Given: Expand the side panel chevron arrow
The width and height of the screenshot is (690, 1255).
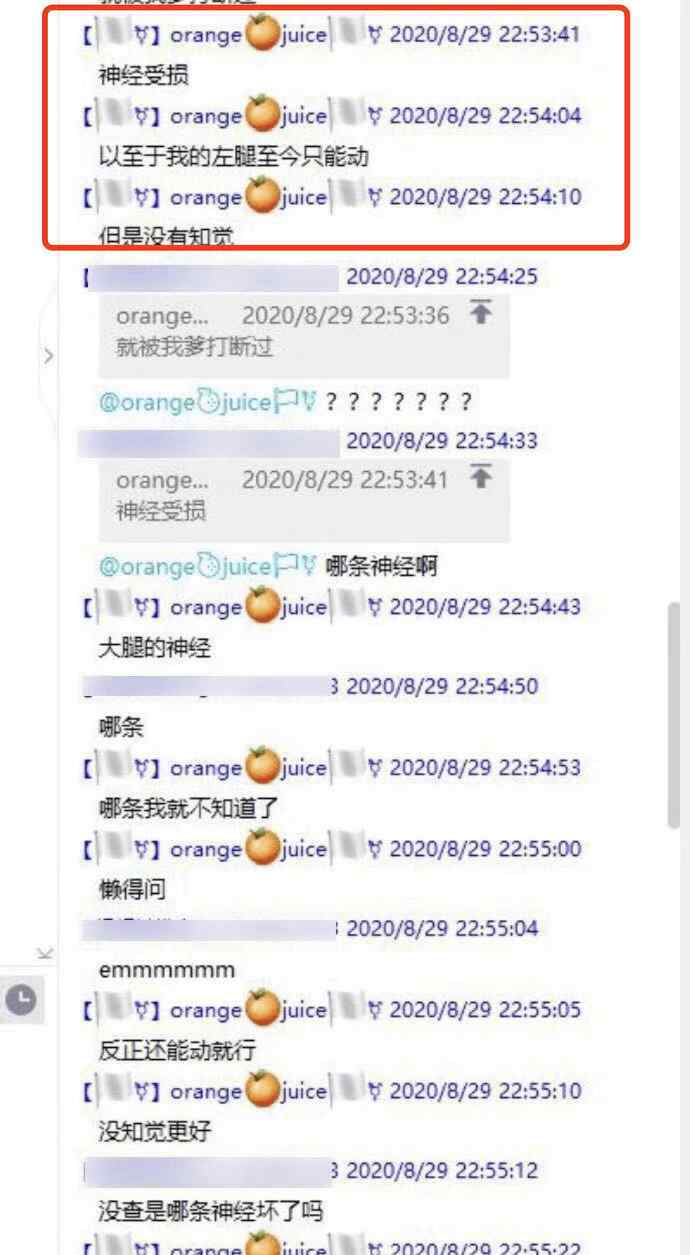Looking at the screenshot, I should (x=48, y=356).
